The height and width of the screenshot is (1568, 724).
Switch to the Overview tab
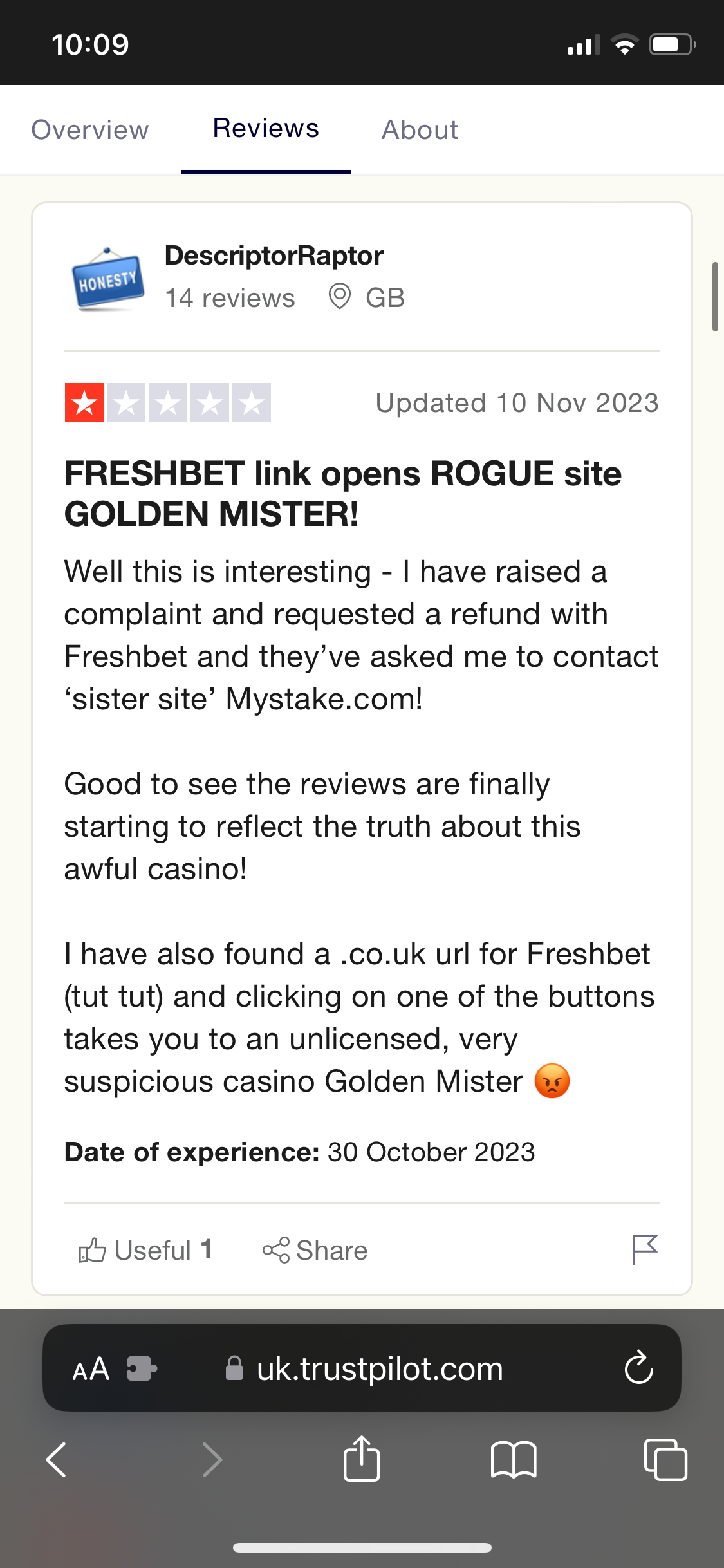tap(90, 130)
